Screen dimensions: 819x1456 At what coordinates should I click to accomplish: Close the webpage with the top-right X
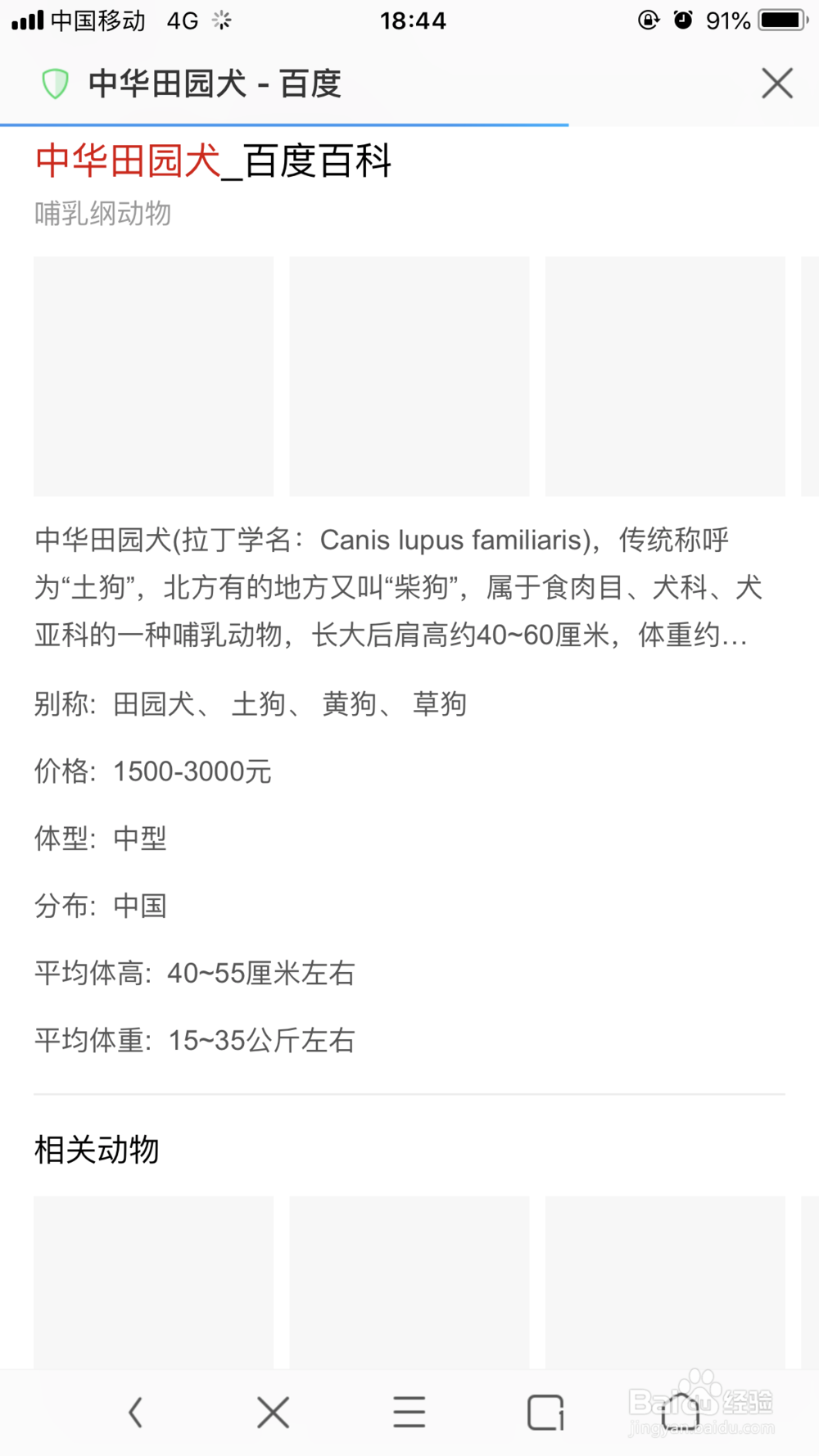[776, 83]
